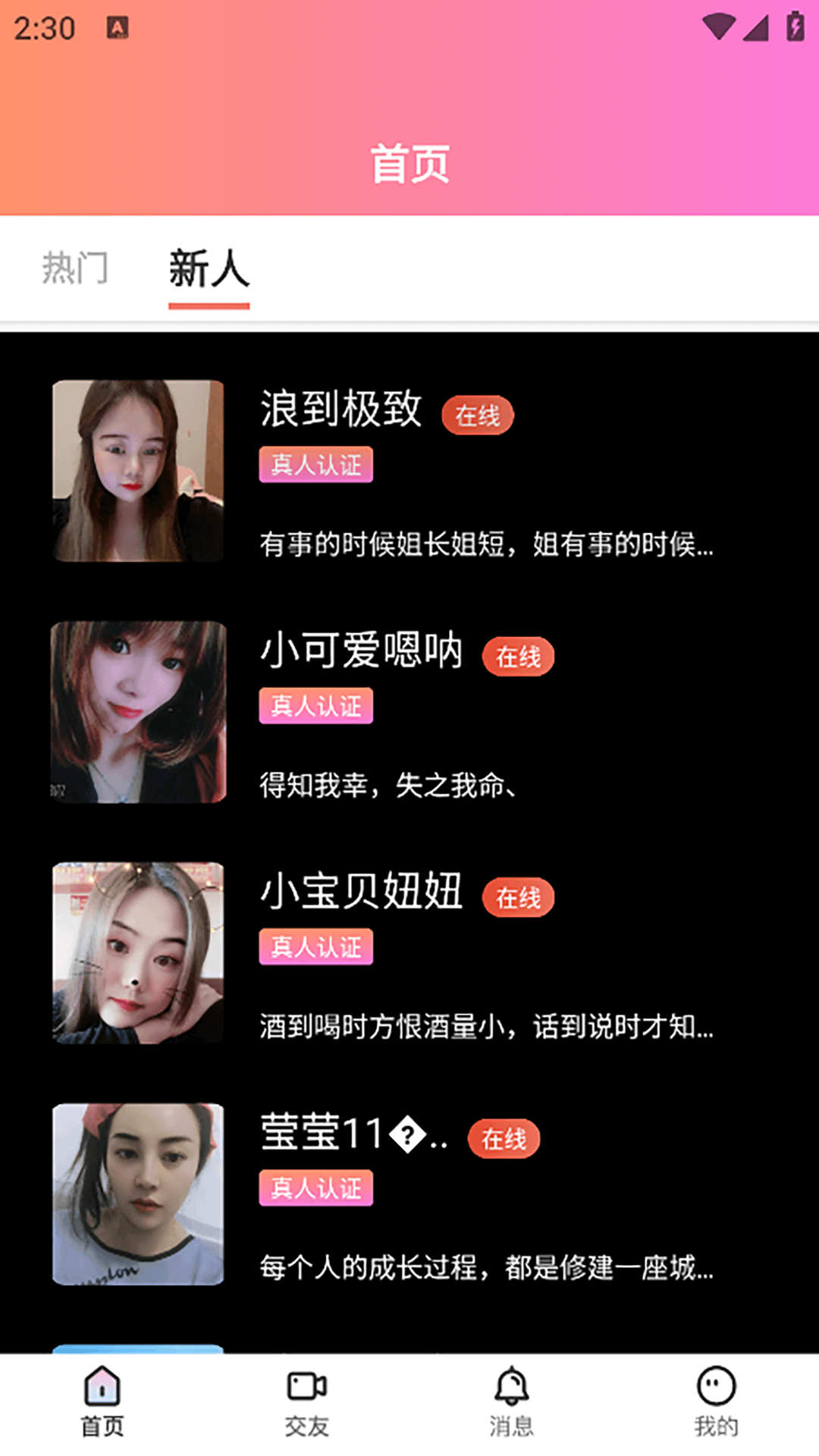Click the 在线 badge next to 浪到极致

click(x=477, y=416)
